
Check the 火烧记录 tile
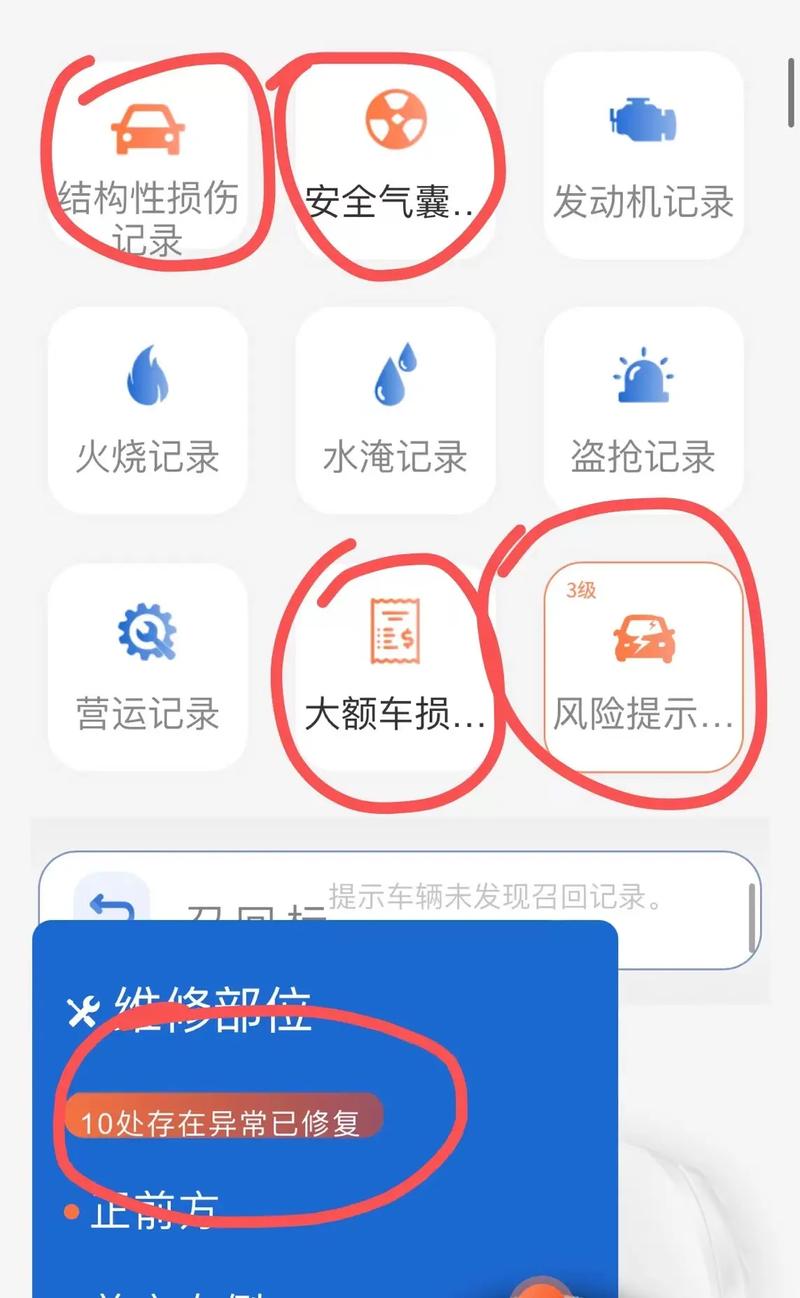click(x=148, y=411)
